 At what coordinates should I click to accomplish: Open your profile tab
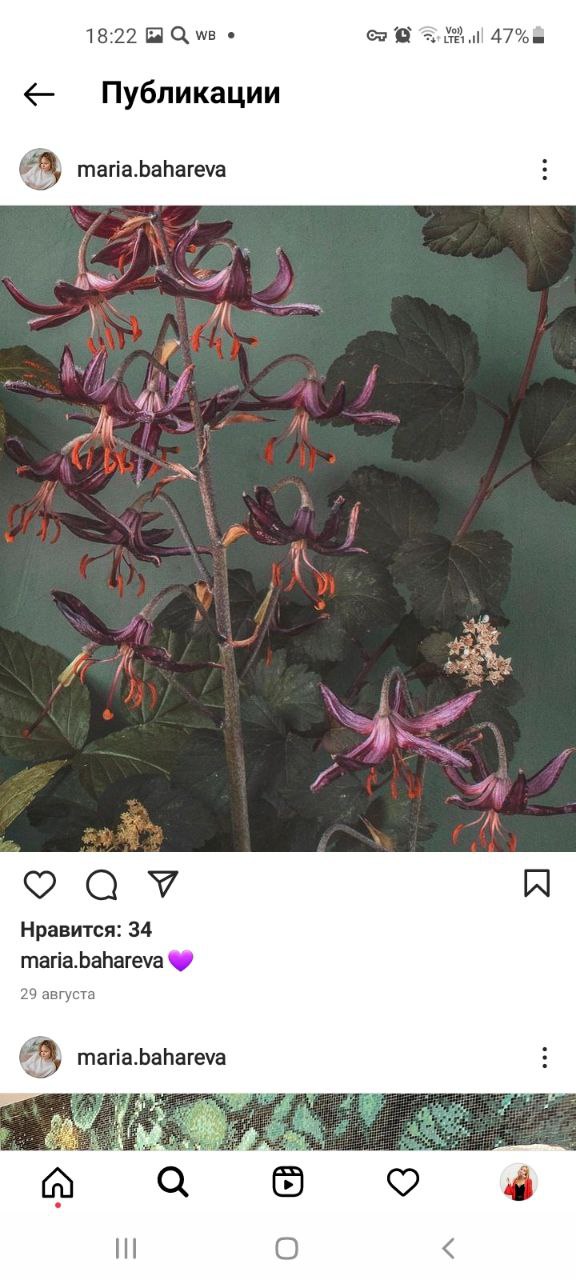519,1182
